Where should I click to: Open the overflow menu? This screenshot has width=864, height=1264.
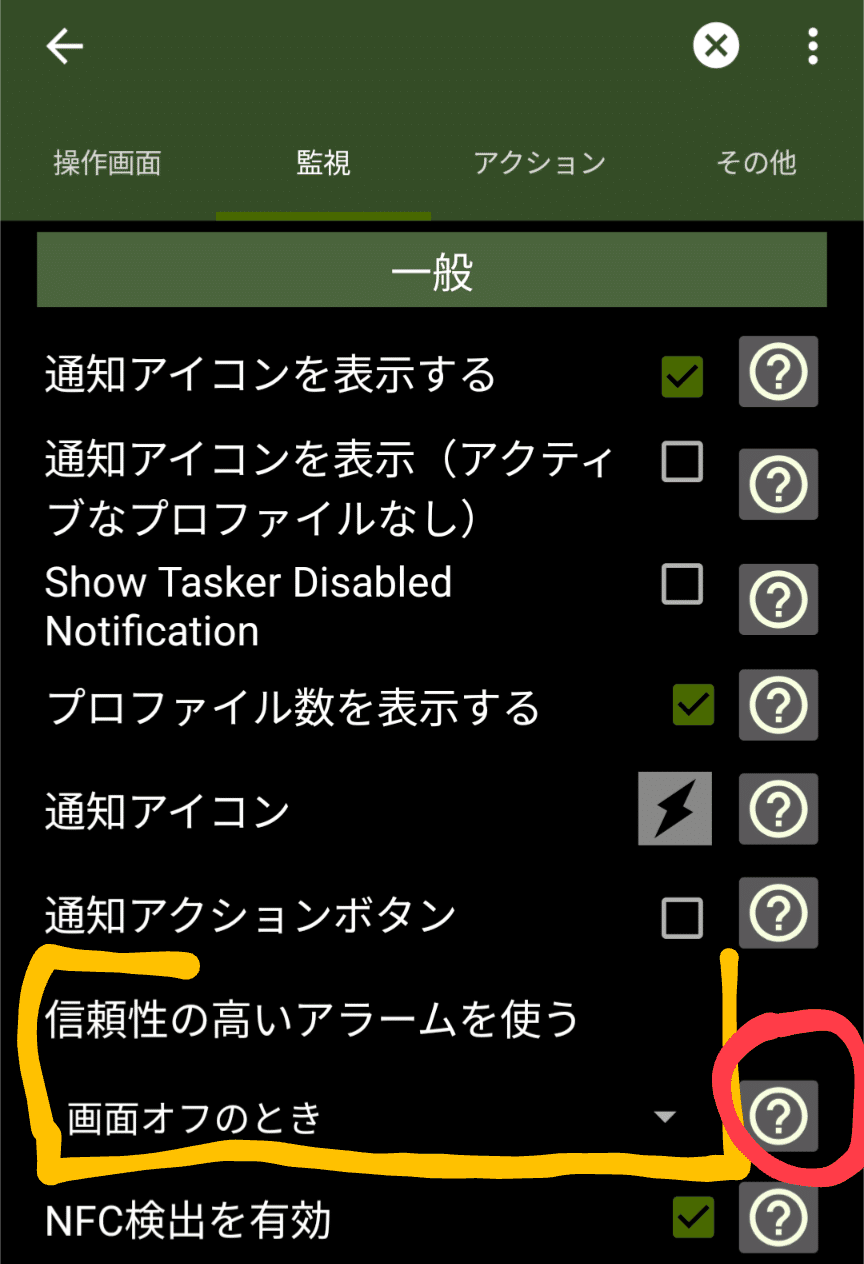[x=812, y=46]
